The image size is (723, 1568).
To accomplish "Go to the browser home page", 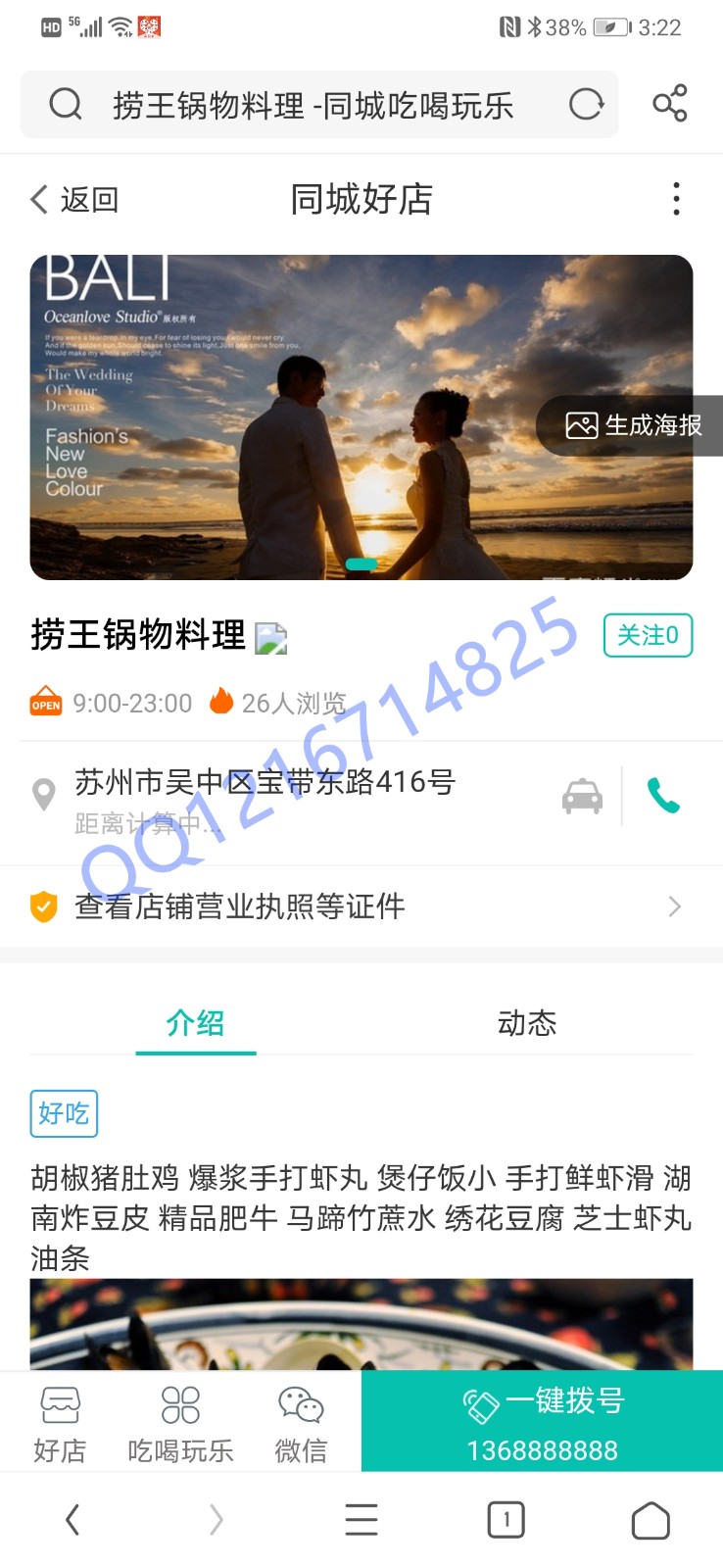I will [x=651, y=1520].
